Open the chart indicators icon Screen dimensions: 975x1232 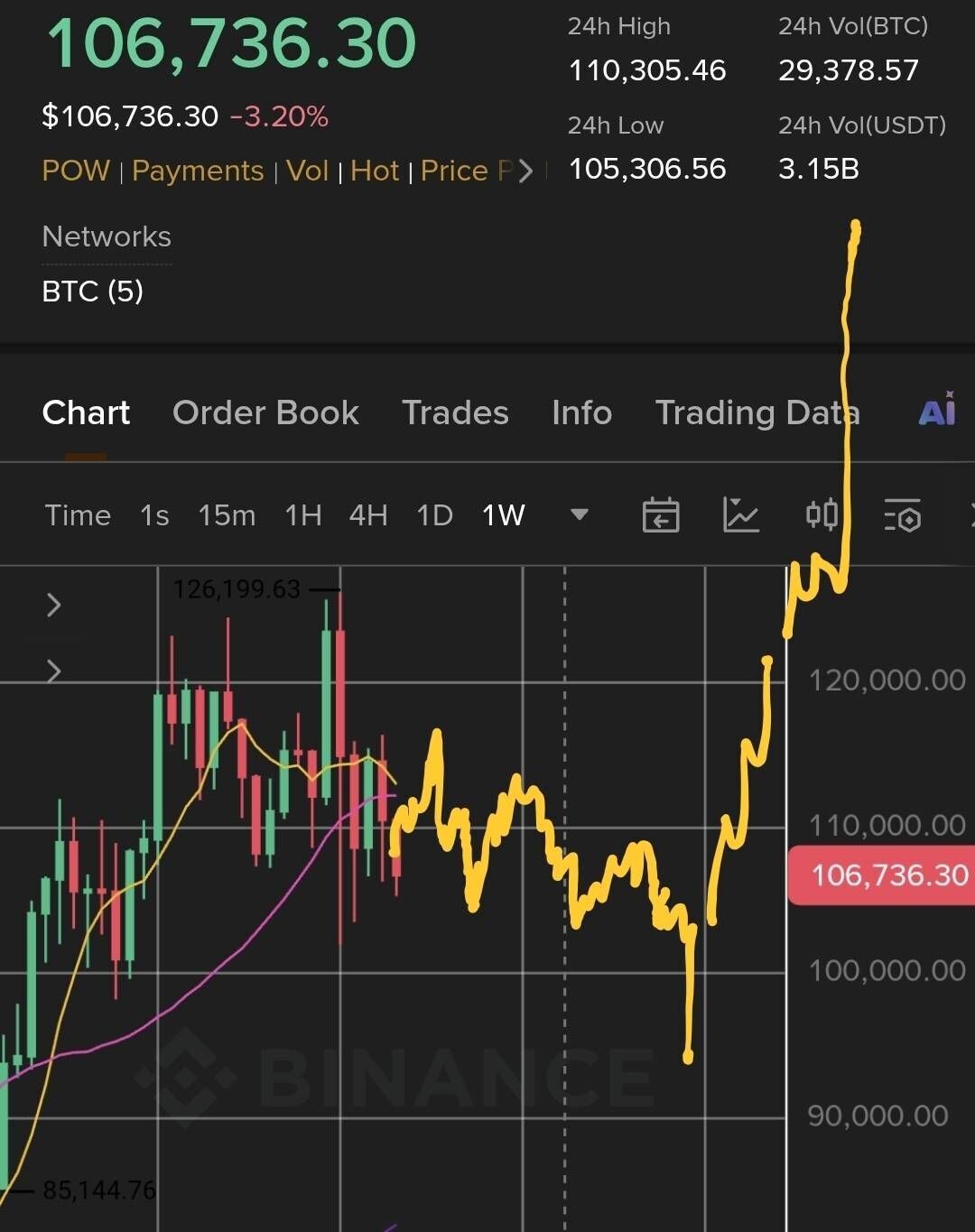[741, 515]
